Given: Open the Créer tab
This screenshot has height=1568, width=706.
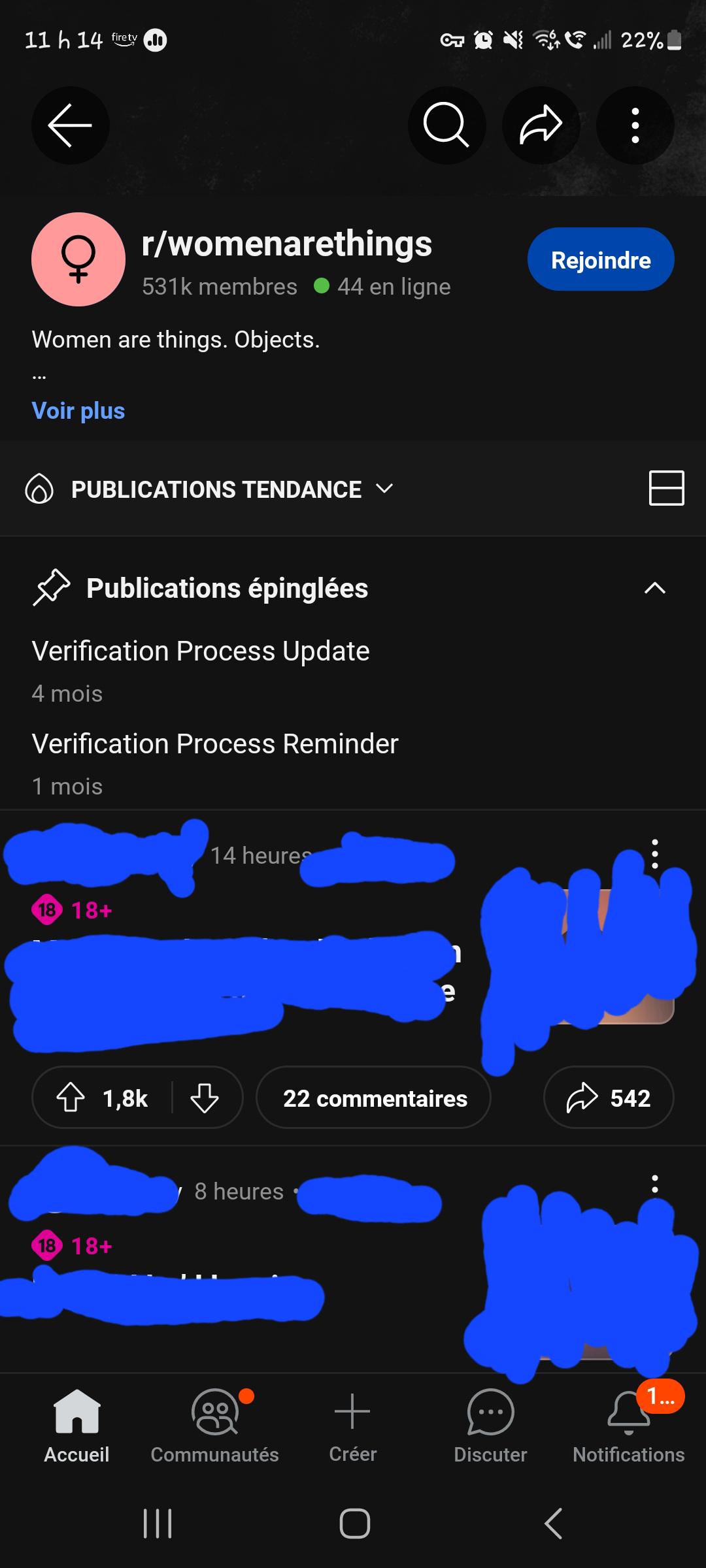Looking at the screenshot, I should (x=352, y=1426).
